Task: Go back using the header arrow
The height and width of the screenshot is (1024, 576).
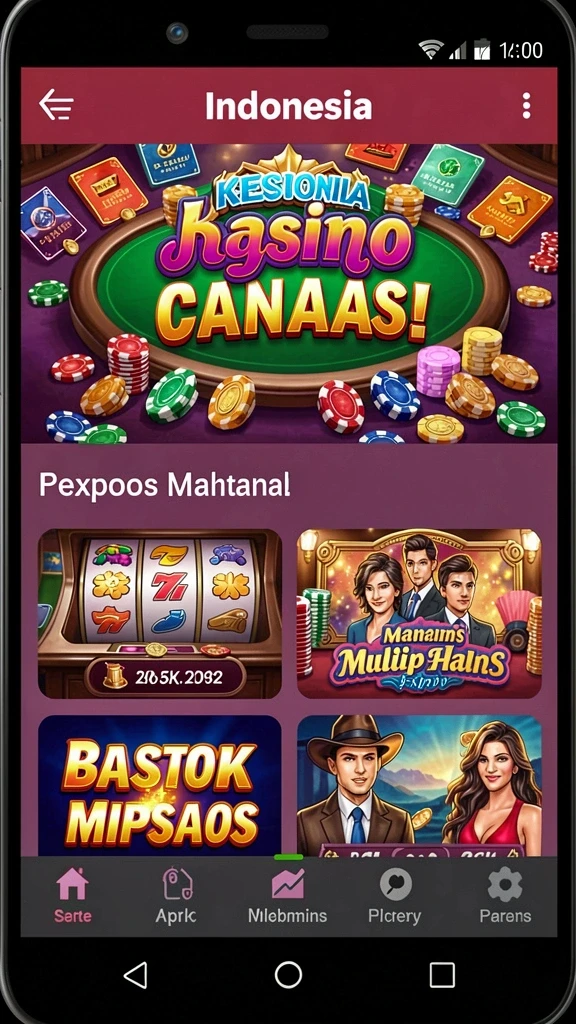Action: (x=56, y=105)
